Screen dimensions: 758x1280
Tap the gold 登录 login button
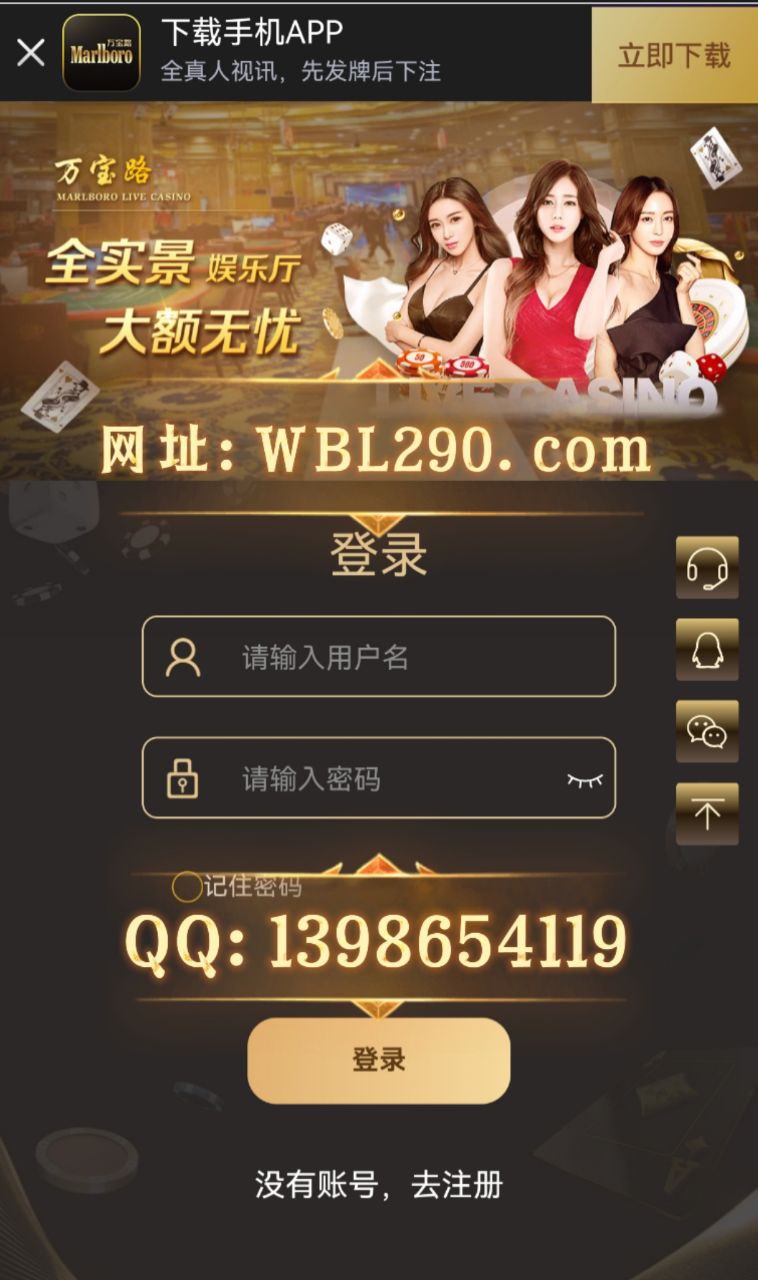tap(378, 1060)
